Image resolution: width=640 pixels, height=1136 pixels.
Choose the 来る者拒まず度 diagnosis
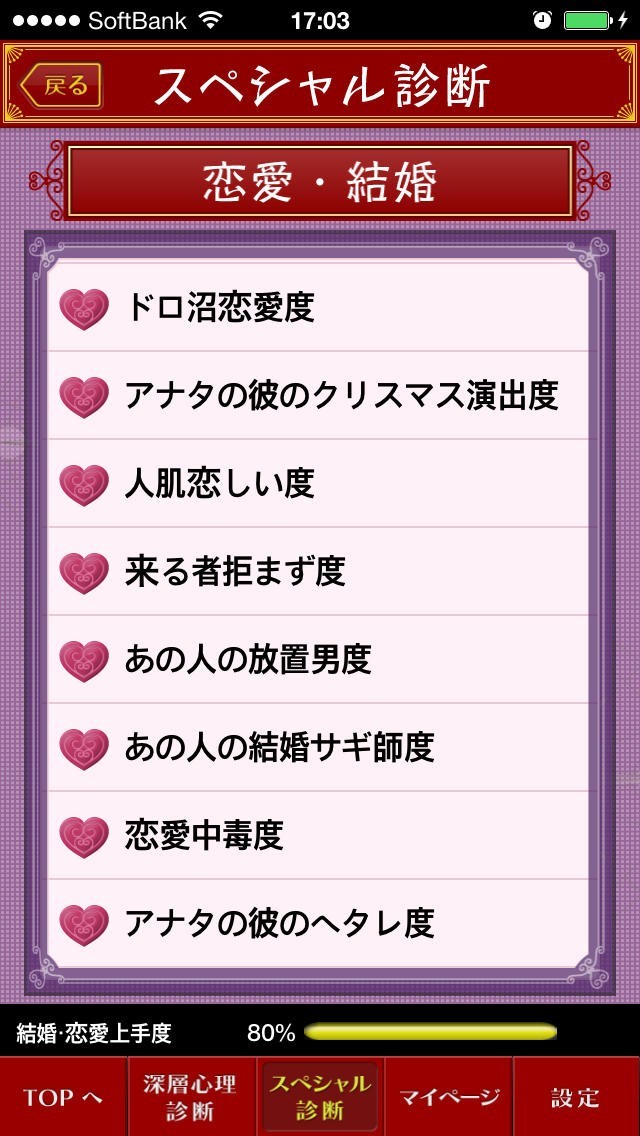click(x=318, y=572)
